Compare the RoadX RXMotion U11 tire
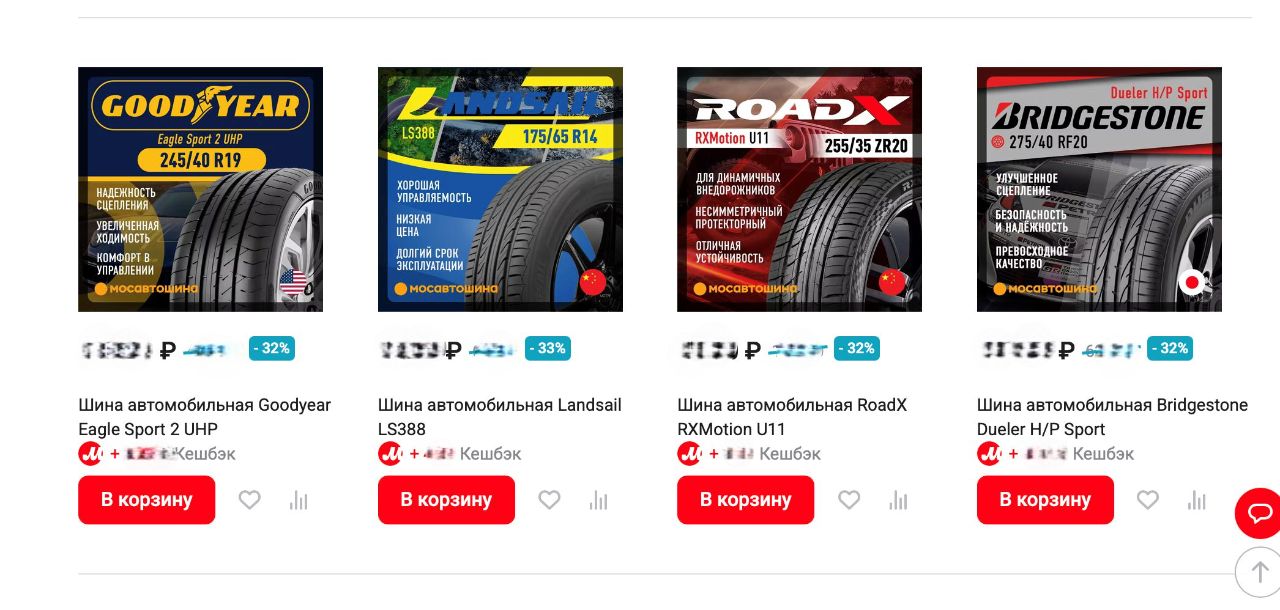Viewport: 1280px width, 610px height. (x=898, y=500)
